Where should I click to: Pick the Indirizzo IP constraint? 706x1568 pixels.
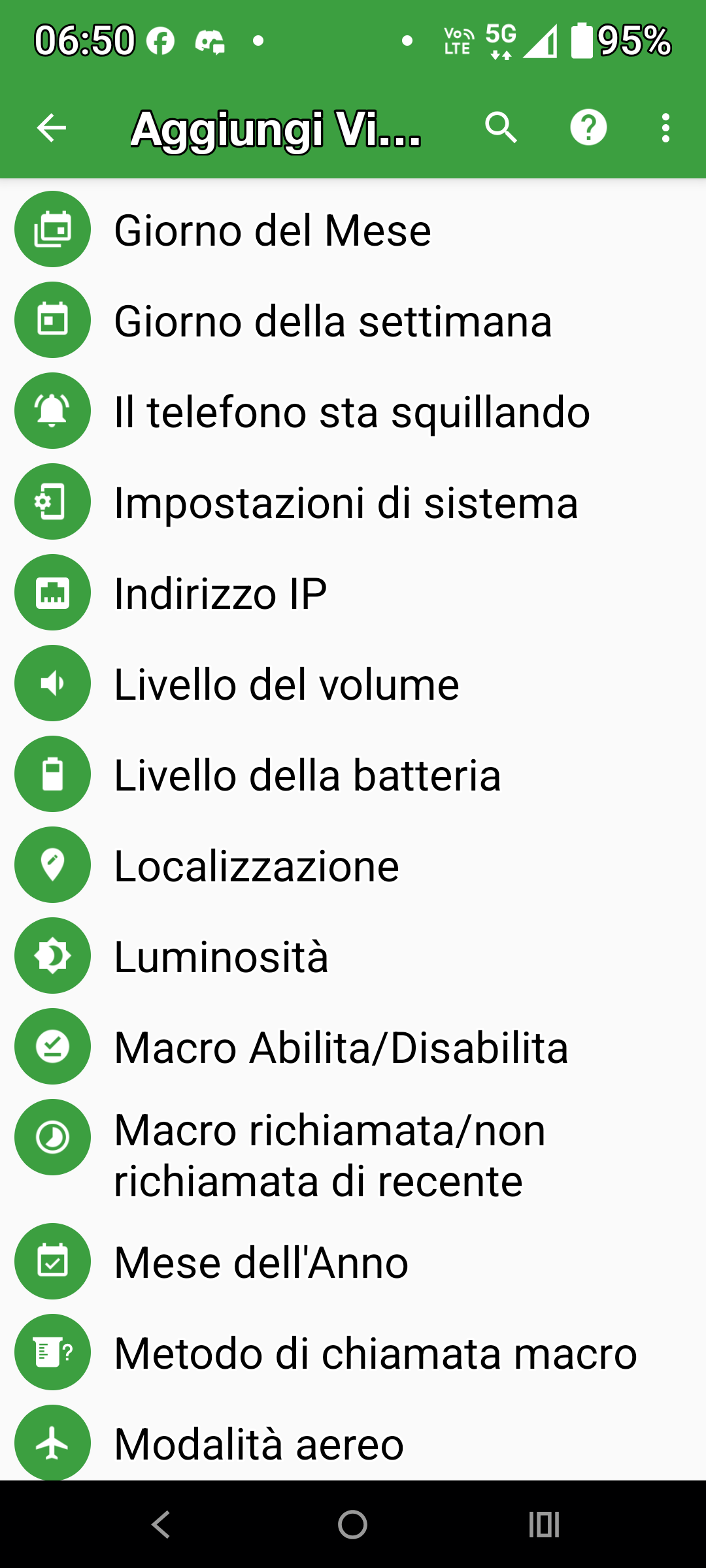(220, 593)
